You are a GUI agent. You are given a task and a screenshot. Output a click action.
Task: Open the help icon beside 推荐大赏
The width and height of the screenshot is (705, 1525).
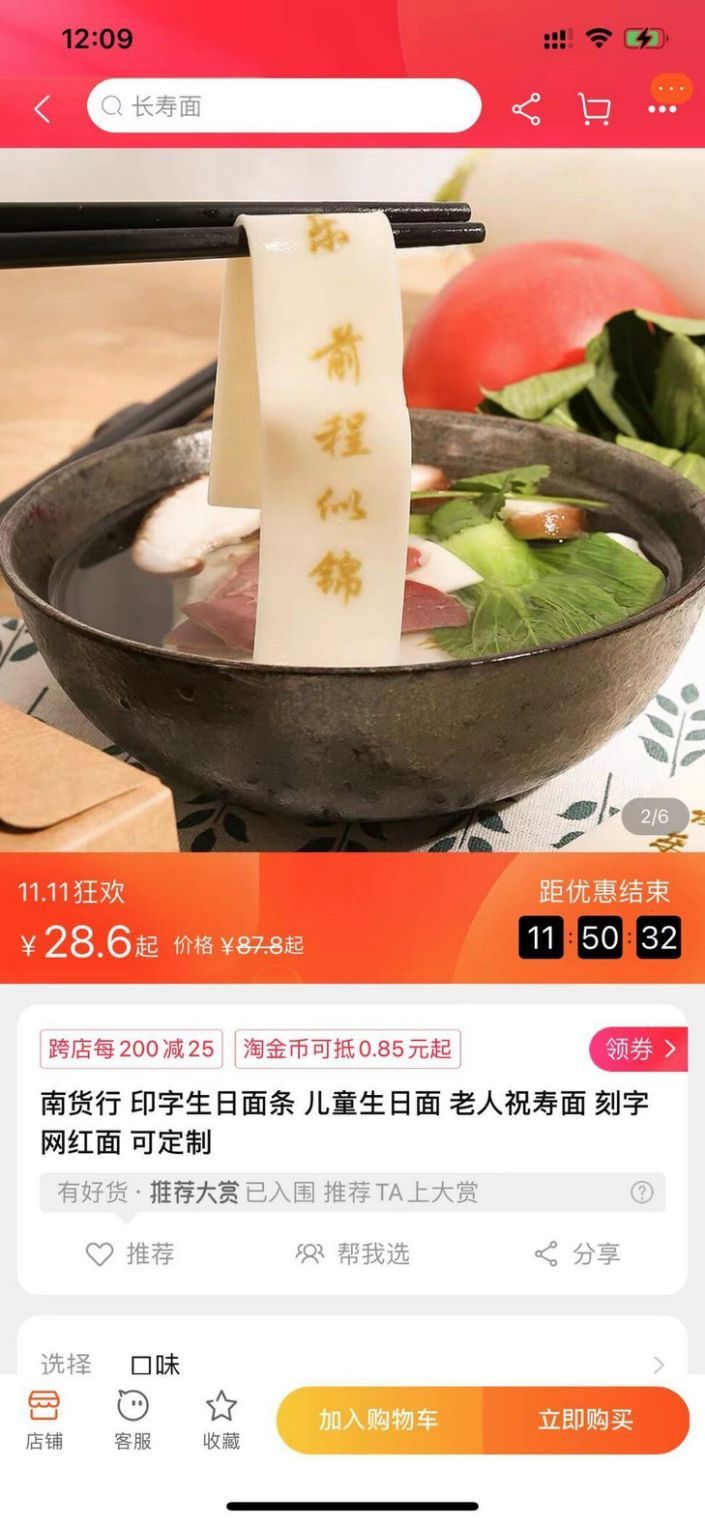(642, 1192)
